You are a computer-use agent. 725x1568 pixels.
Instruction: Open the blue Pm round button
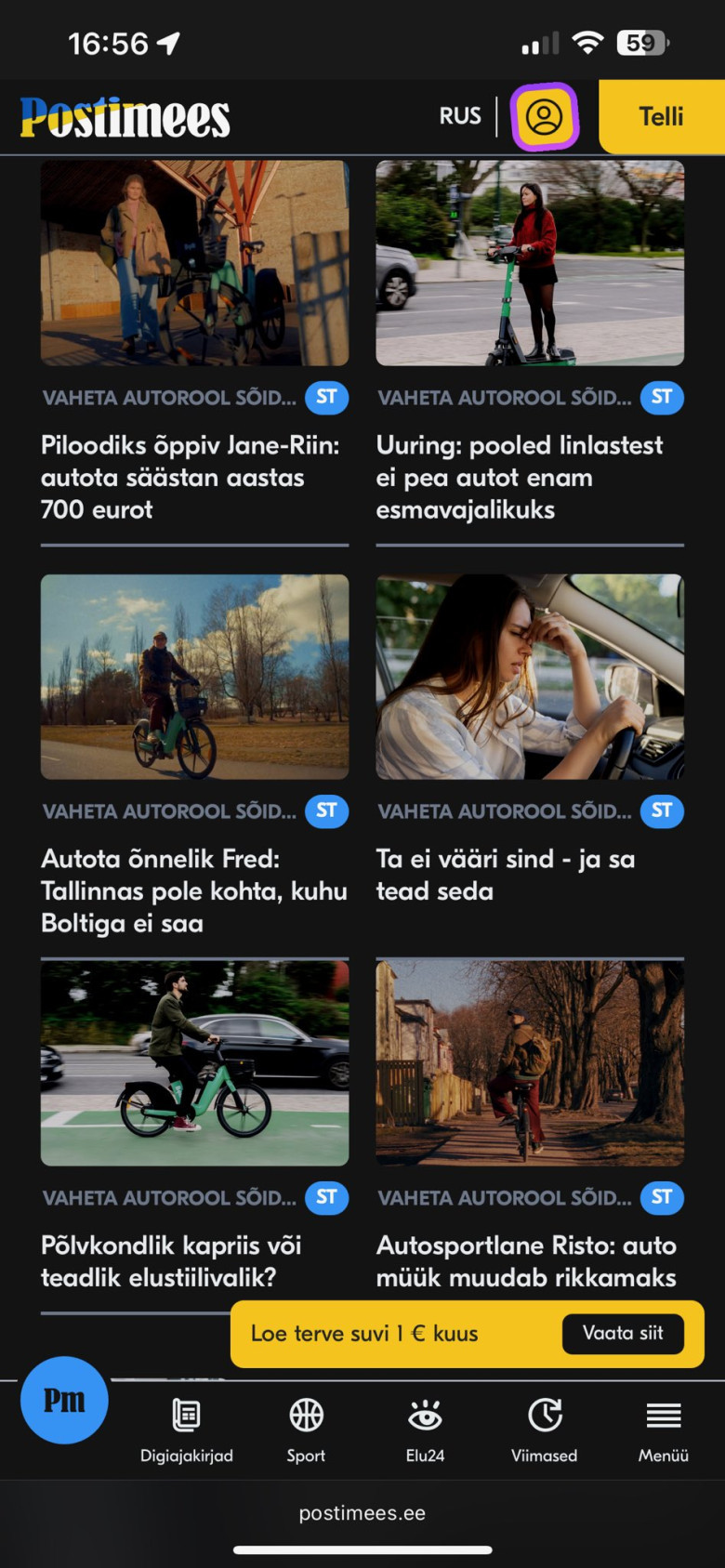(x=64, y=1400)
